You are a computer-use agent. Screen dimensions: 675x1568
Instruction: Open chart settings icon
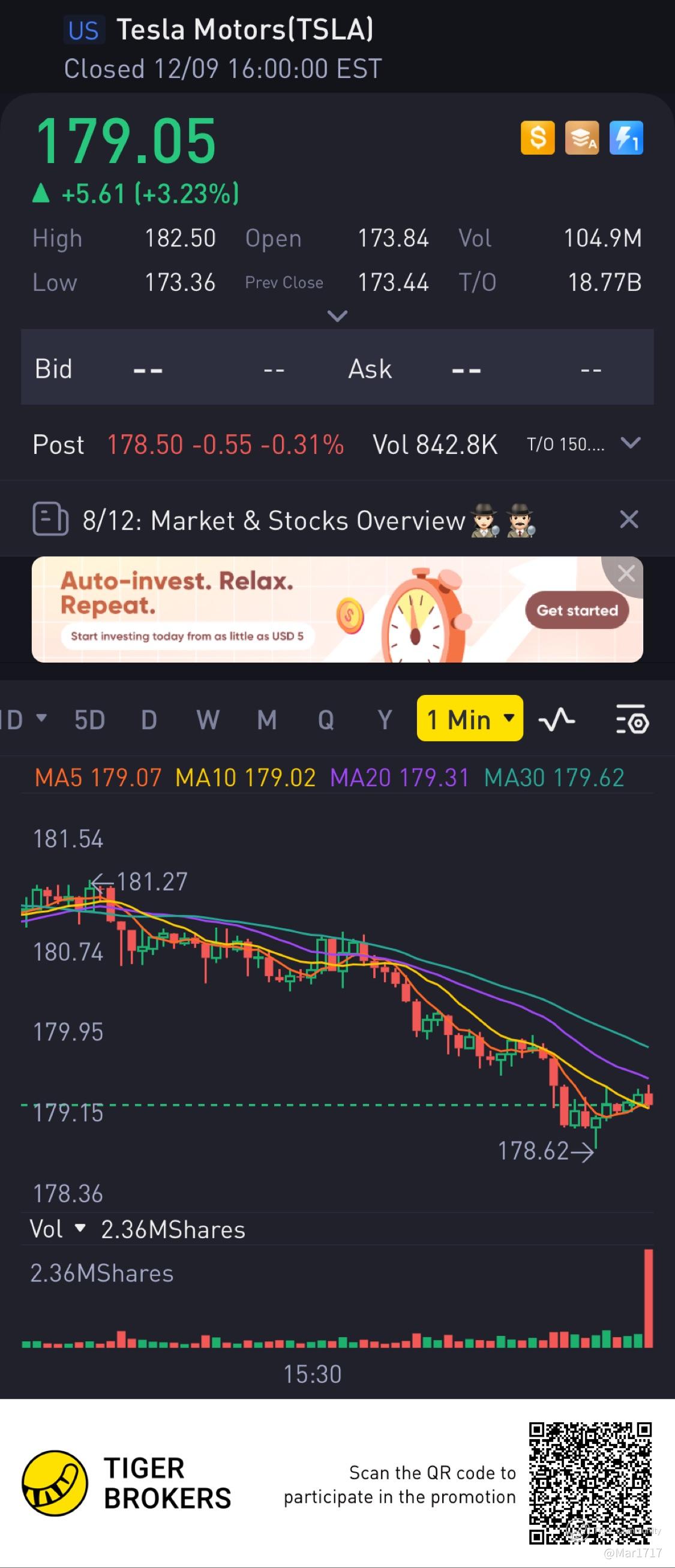coord(632,720)
